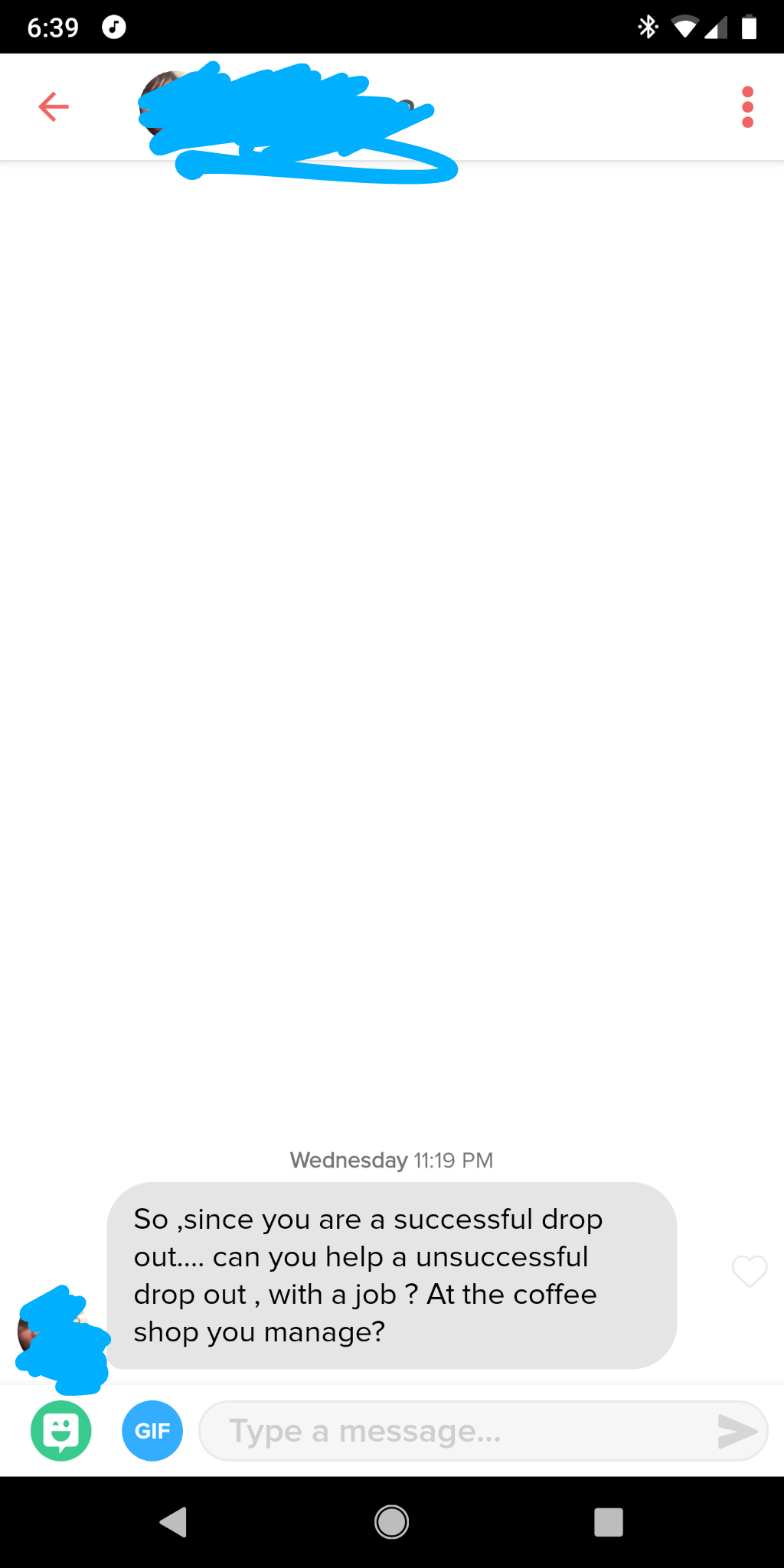Open the sticker picker
Viewport: 784px width, 1568px height.
(x=61, y=1430)
